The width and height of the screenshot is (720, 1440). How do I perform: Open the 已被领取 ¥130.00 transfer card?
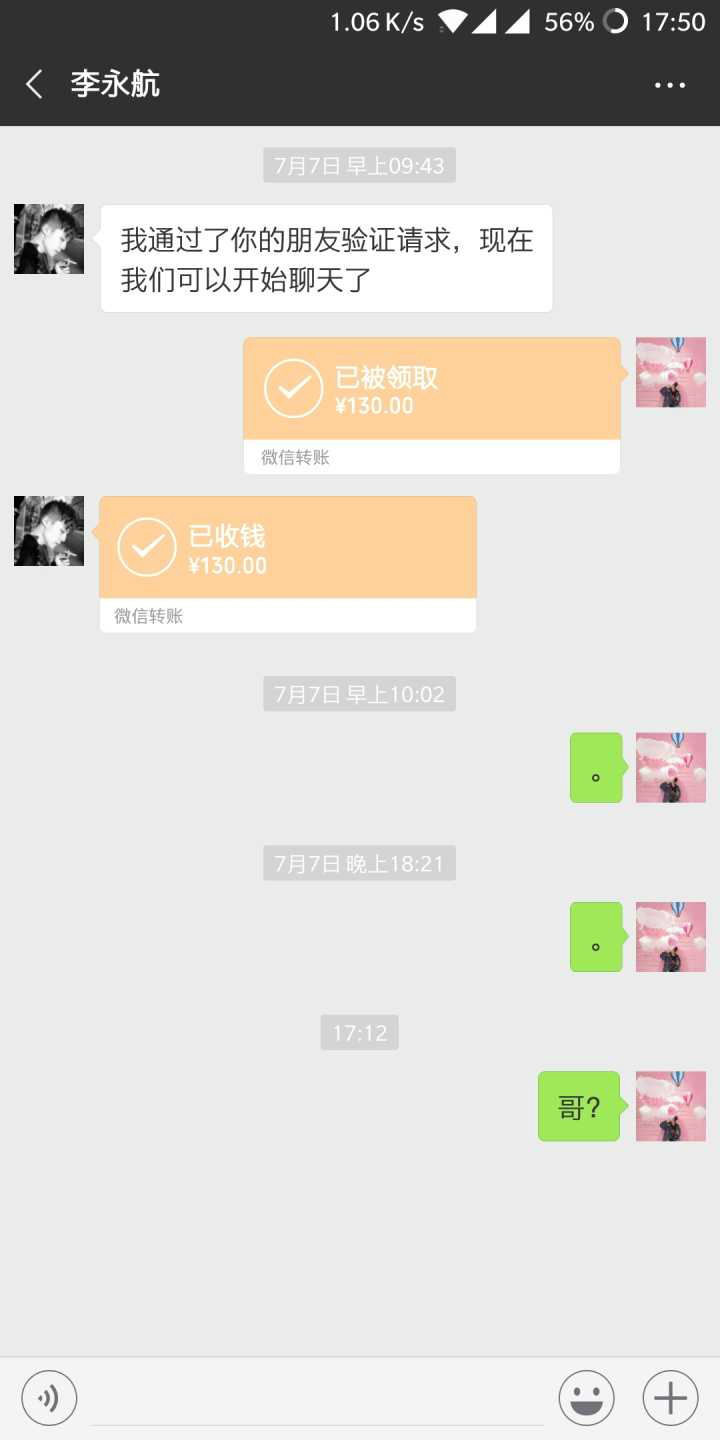pos(431,391)
